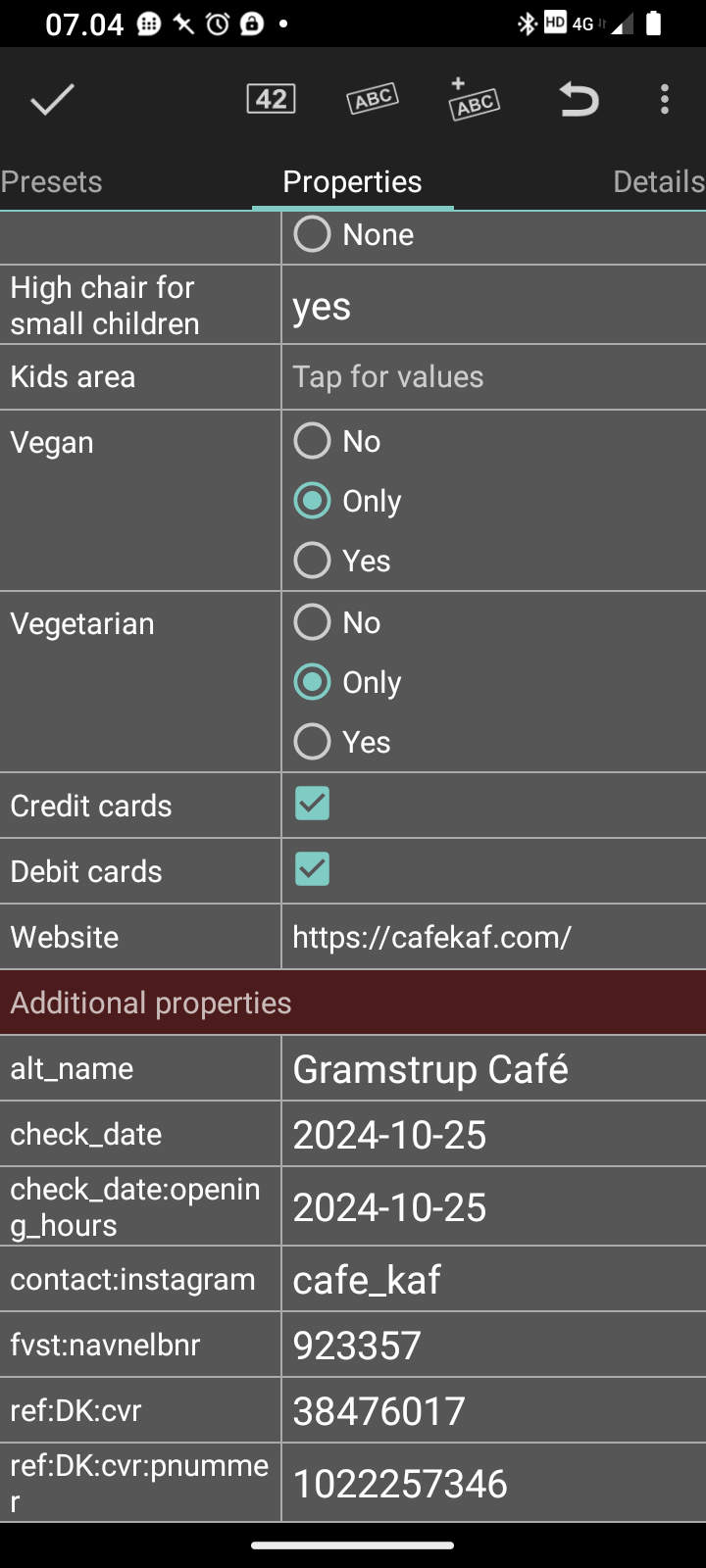Set Vegan to Yes
The height and width of the screenshot is (1568, 706).
coord(313,561)
